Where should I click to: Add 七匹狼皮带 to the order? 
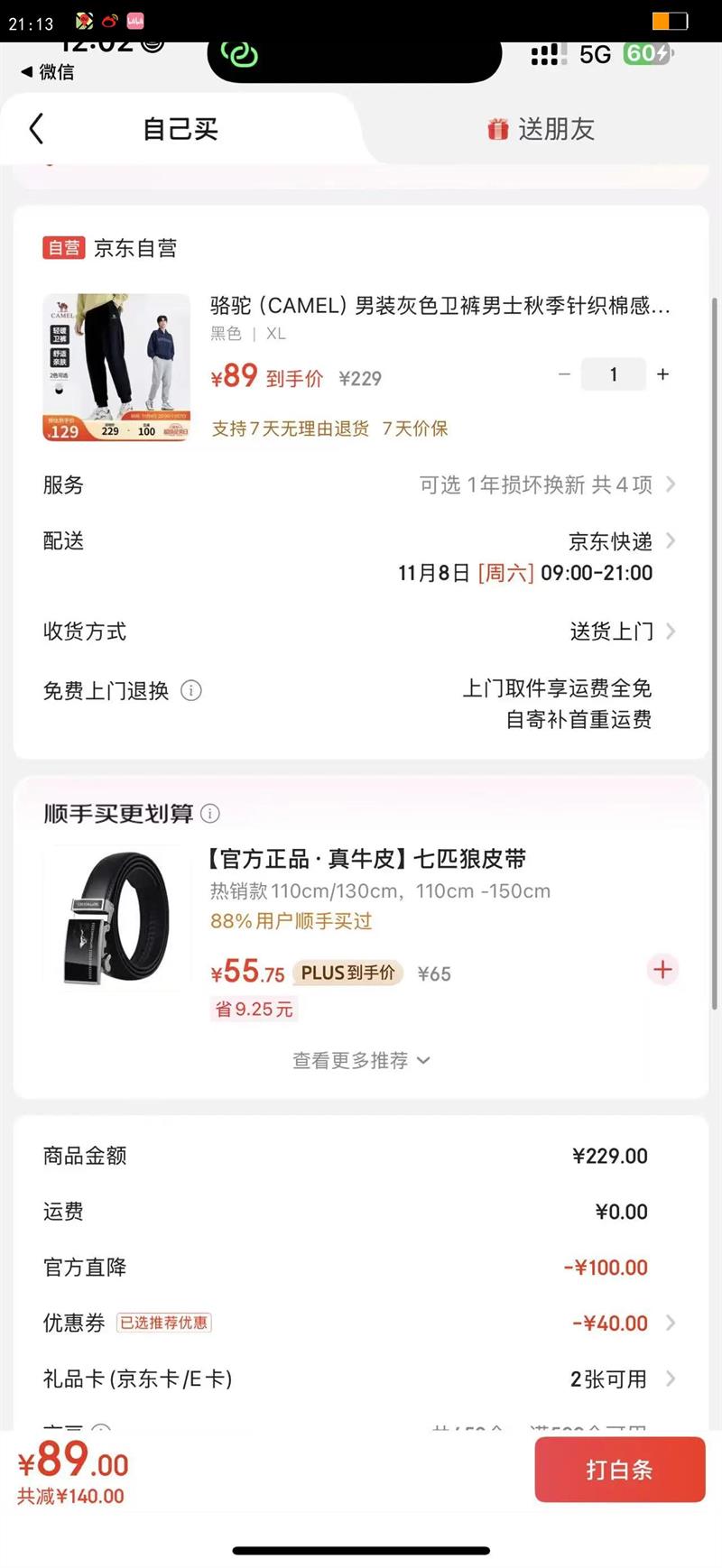(x=662, y=970)
